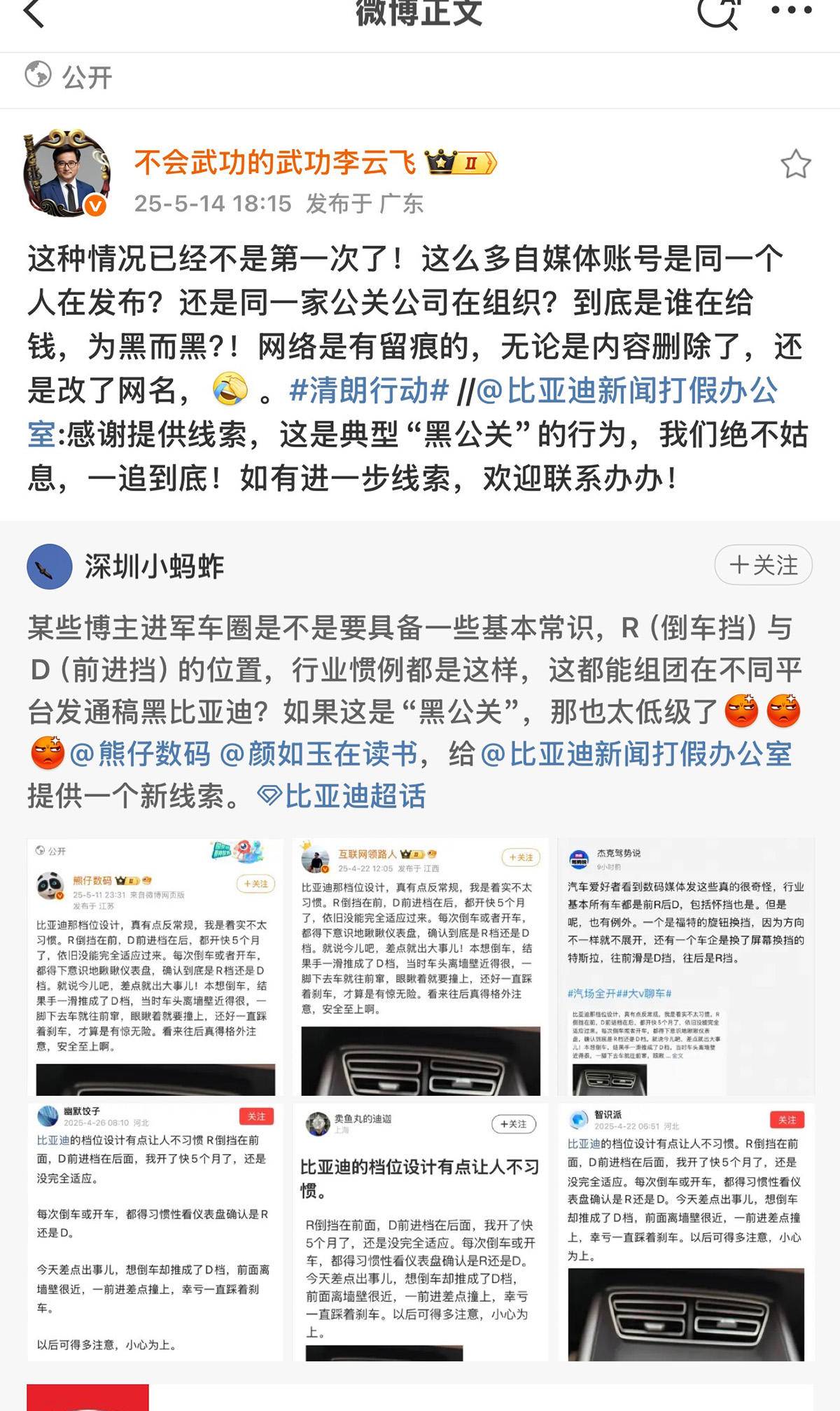Open @比亚迪新闻打假办公室 in the author's text
The image size is (840, 1411).
tap(626, 391)
